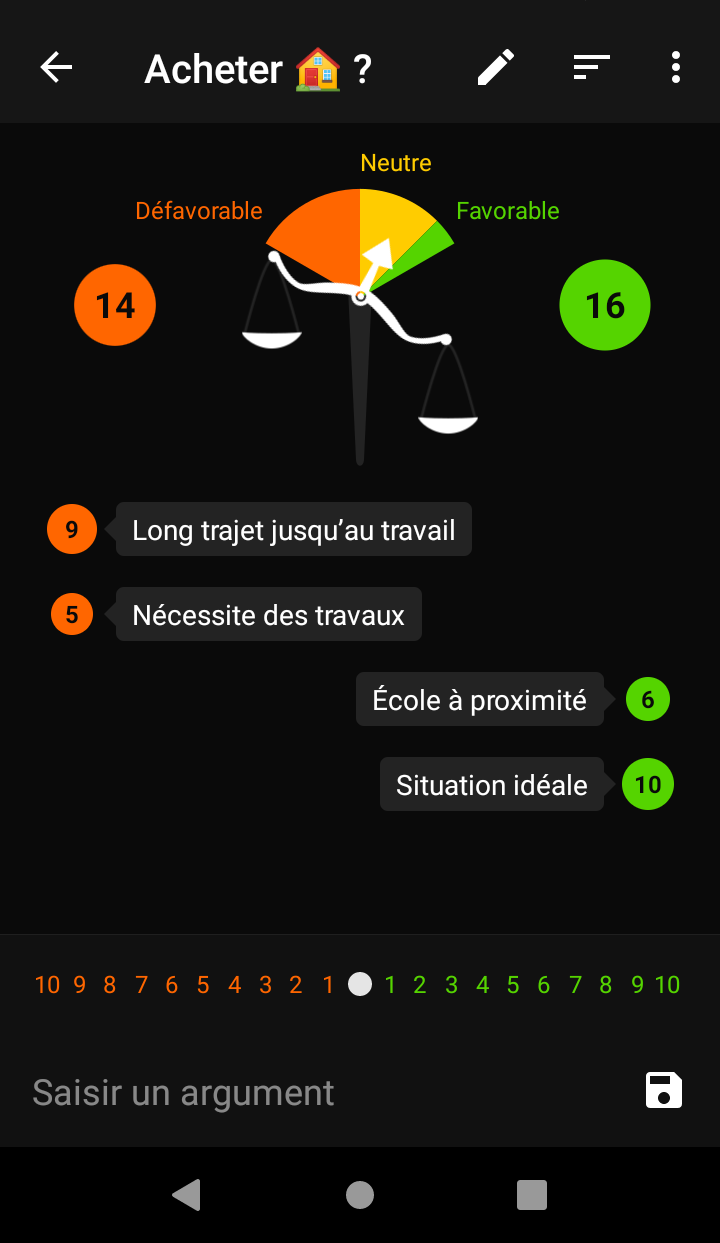720x1243 pixels.
Task: Open the sort arguments option
Action: (x=591, y=68)
